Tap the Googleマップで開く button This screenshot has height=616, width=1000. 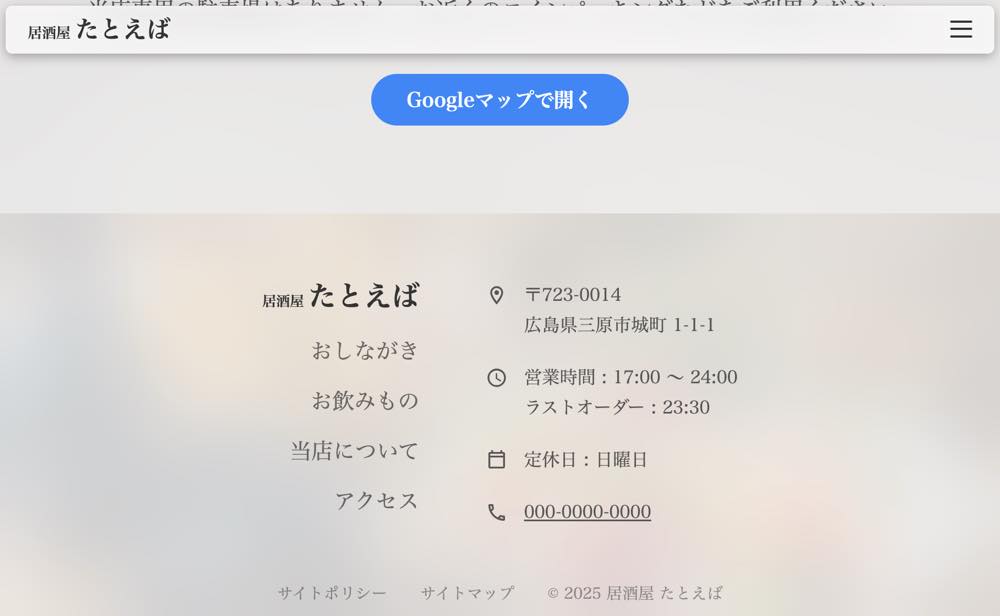tap(499, 100)
